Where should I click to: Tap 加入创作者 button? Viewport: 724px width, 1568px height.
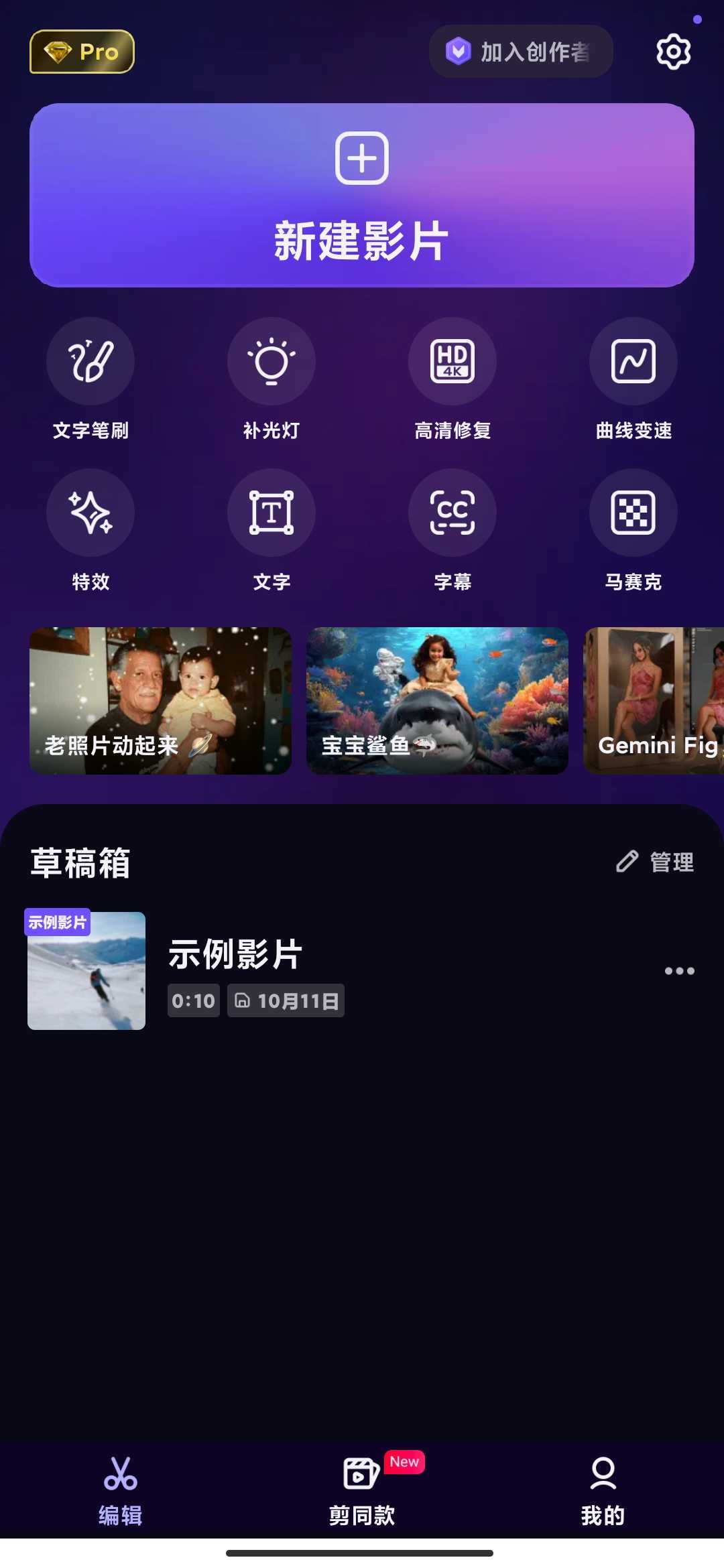click(x=521, y=52)
